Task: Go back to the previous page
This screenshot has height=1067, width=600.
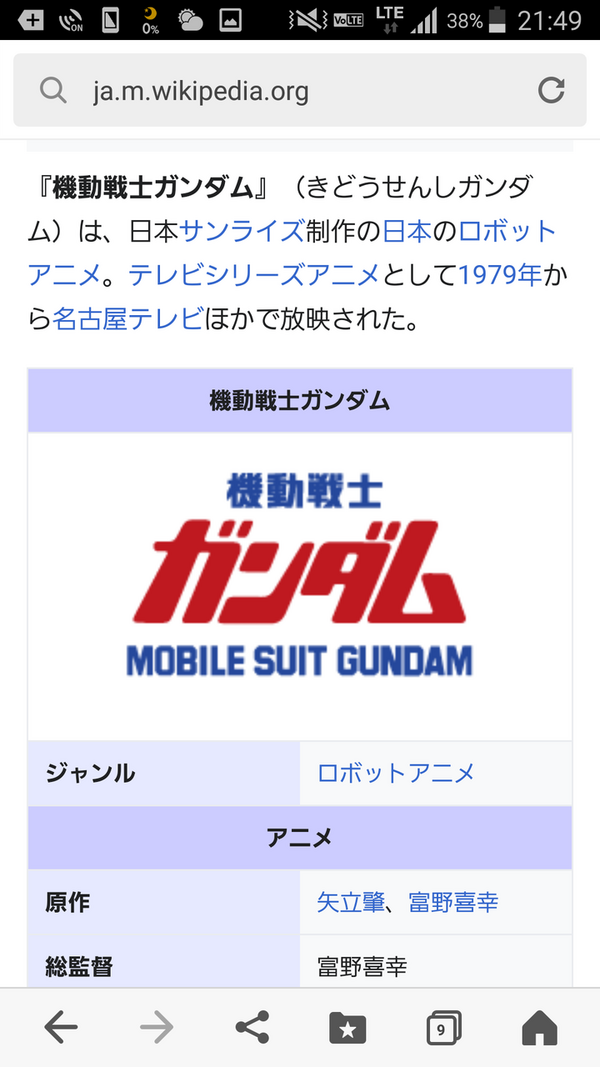Action: (61, 1027)
